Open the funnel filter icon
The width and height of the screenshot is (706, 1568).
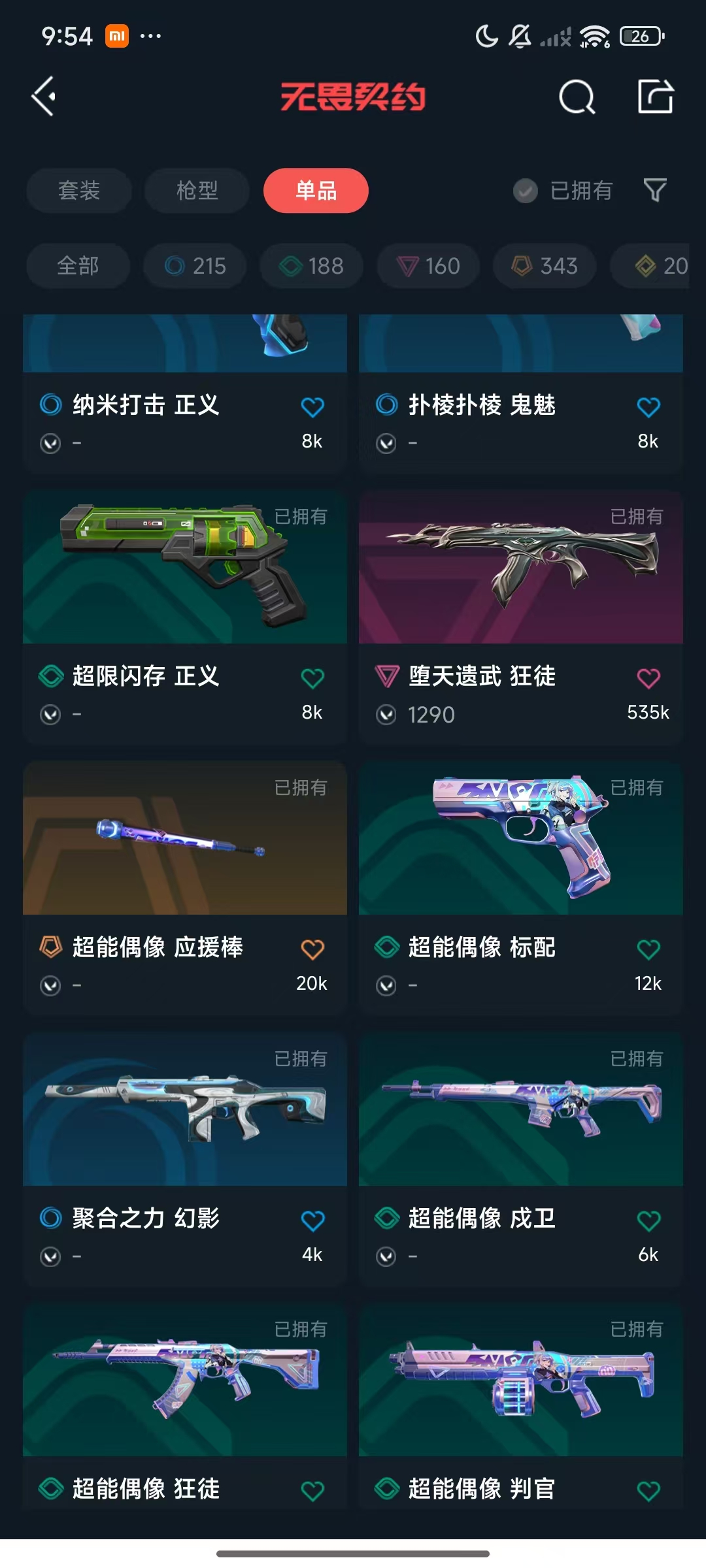655,191
